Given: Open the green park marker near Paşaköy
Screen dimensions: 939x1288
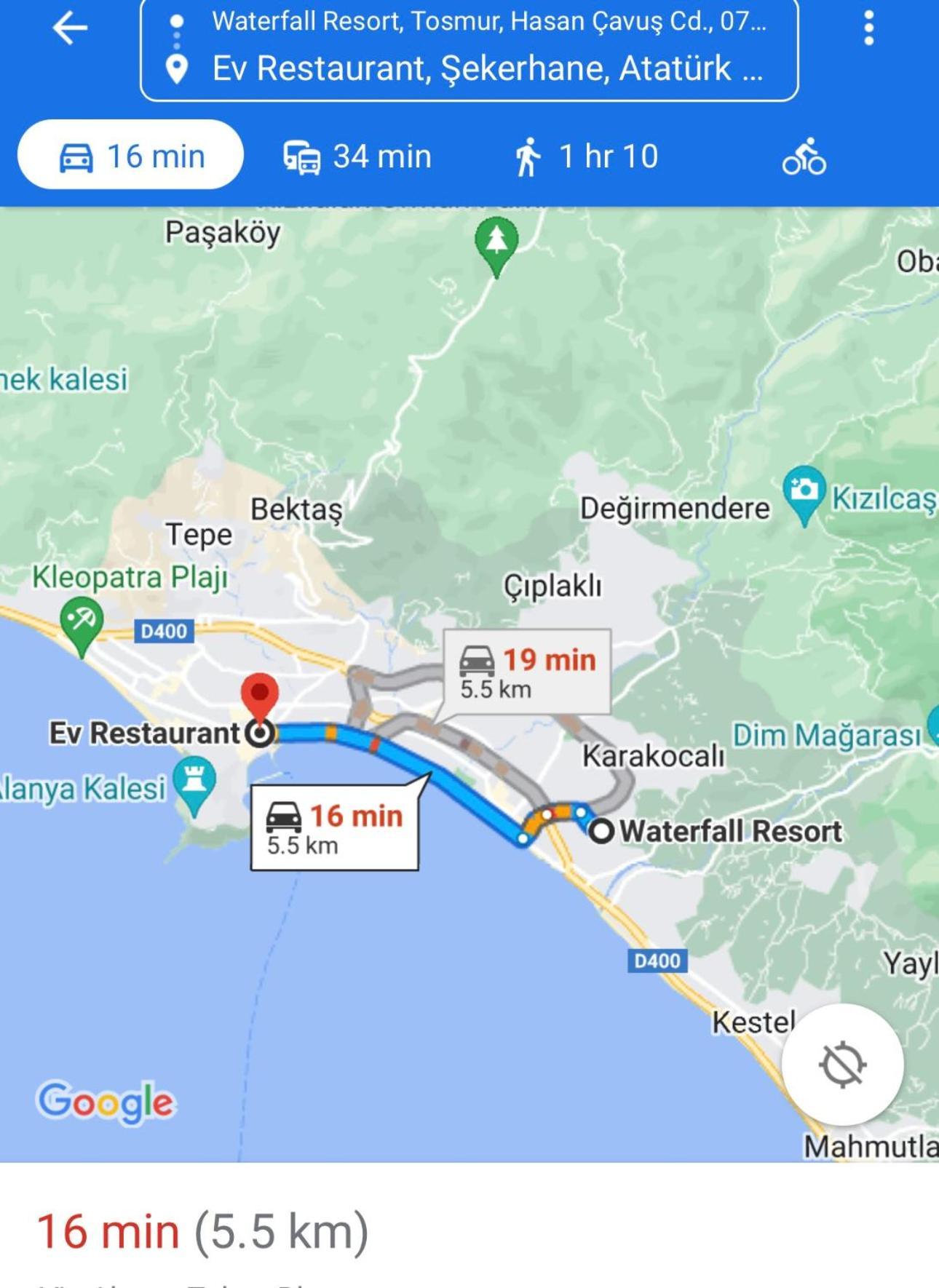Looking at the screenshot, I should (496, 242).
